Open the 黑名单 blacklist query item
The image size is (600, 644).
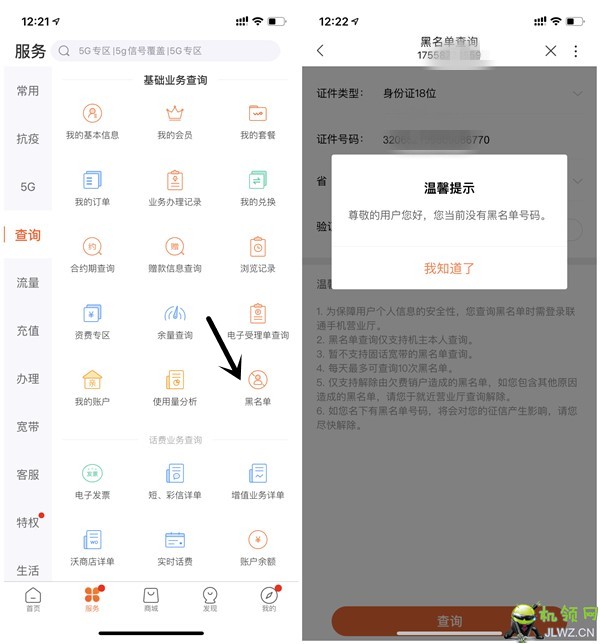click(x=258, y=387)
